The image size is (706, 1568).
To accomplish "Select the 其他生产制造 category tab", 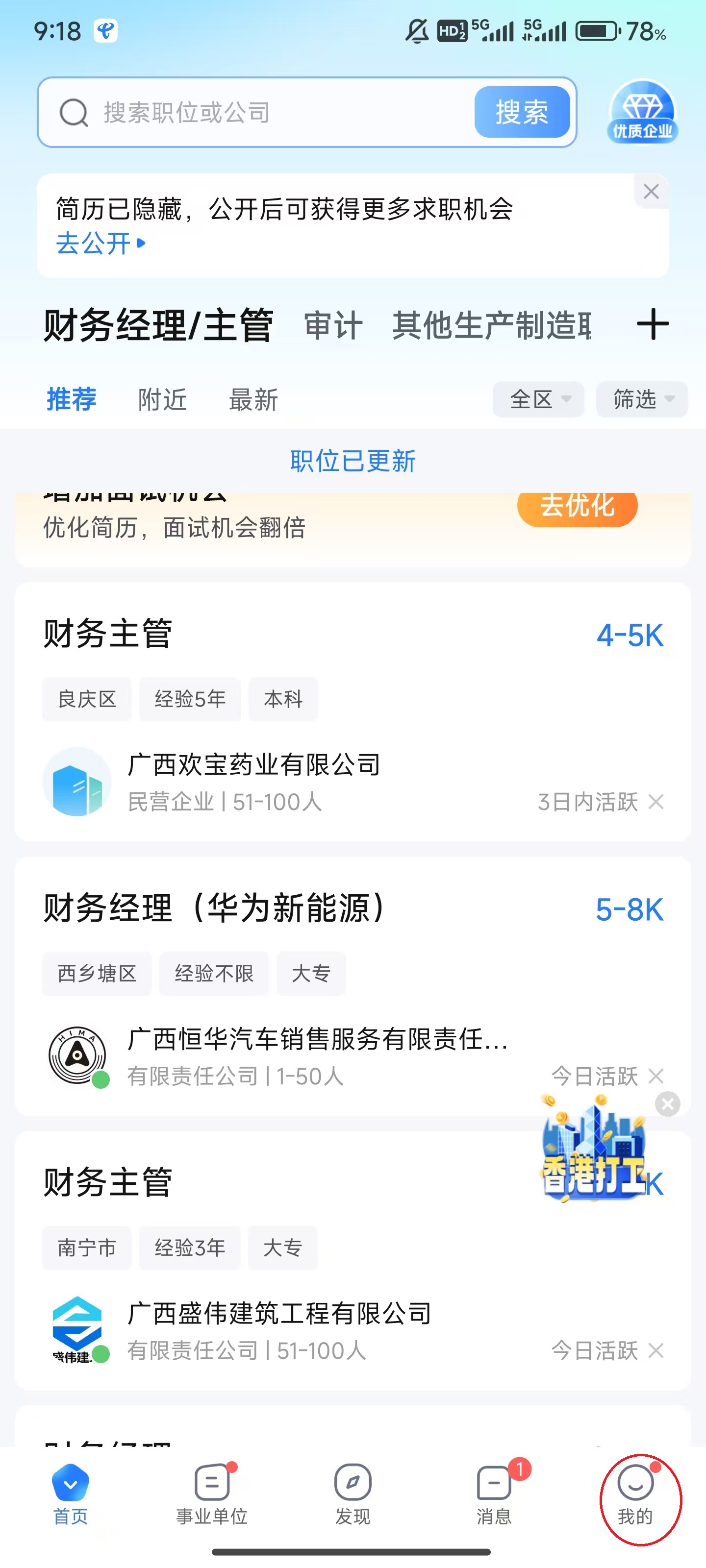I will pos(493,324).
